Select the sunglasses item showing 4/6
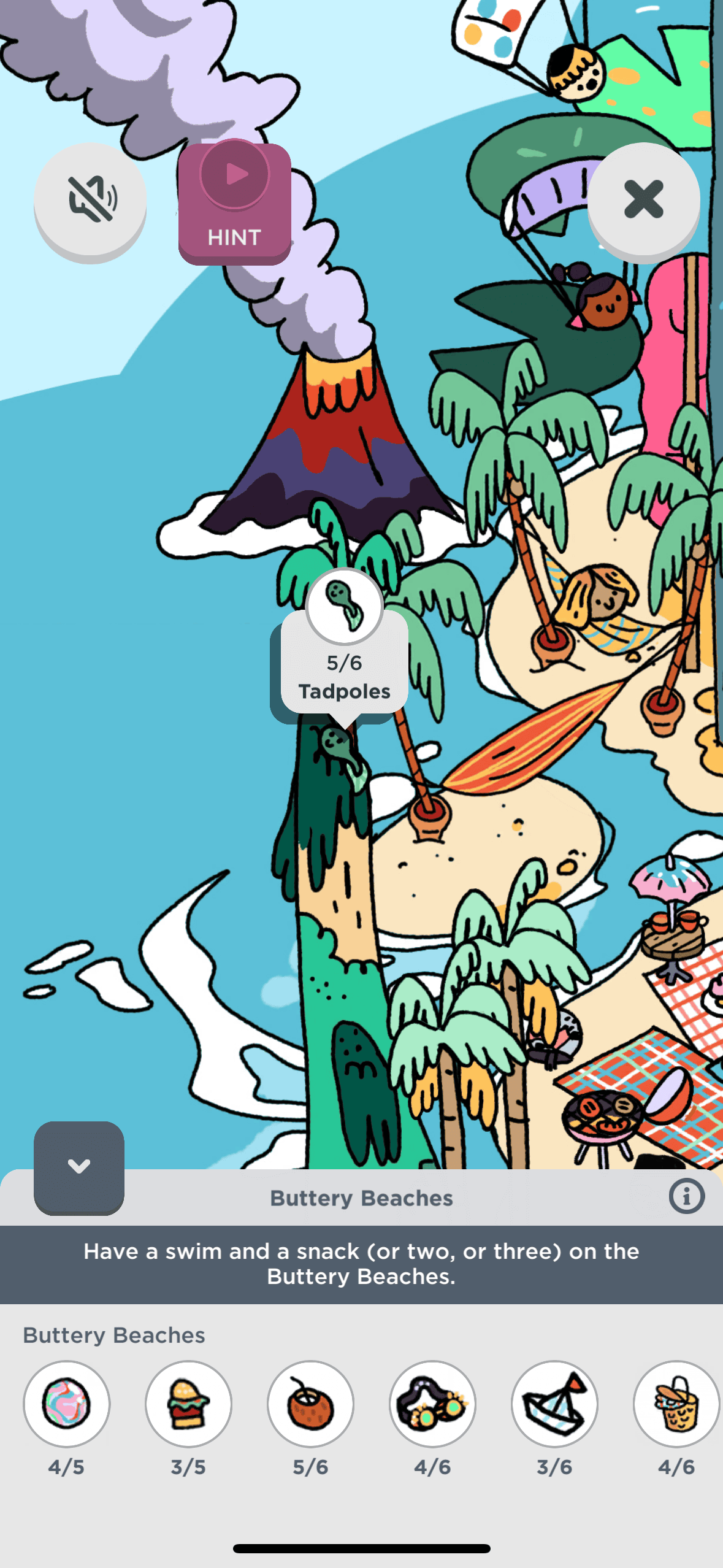723x1568 pixels. pyautogui.click(x=432, y=1404)
